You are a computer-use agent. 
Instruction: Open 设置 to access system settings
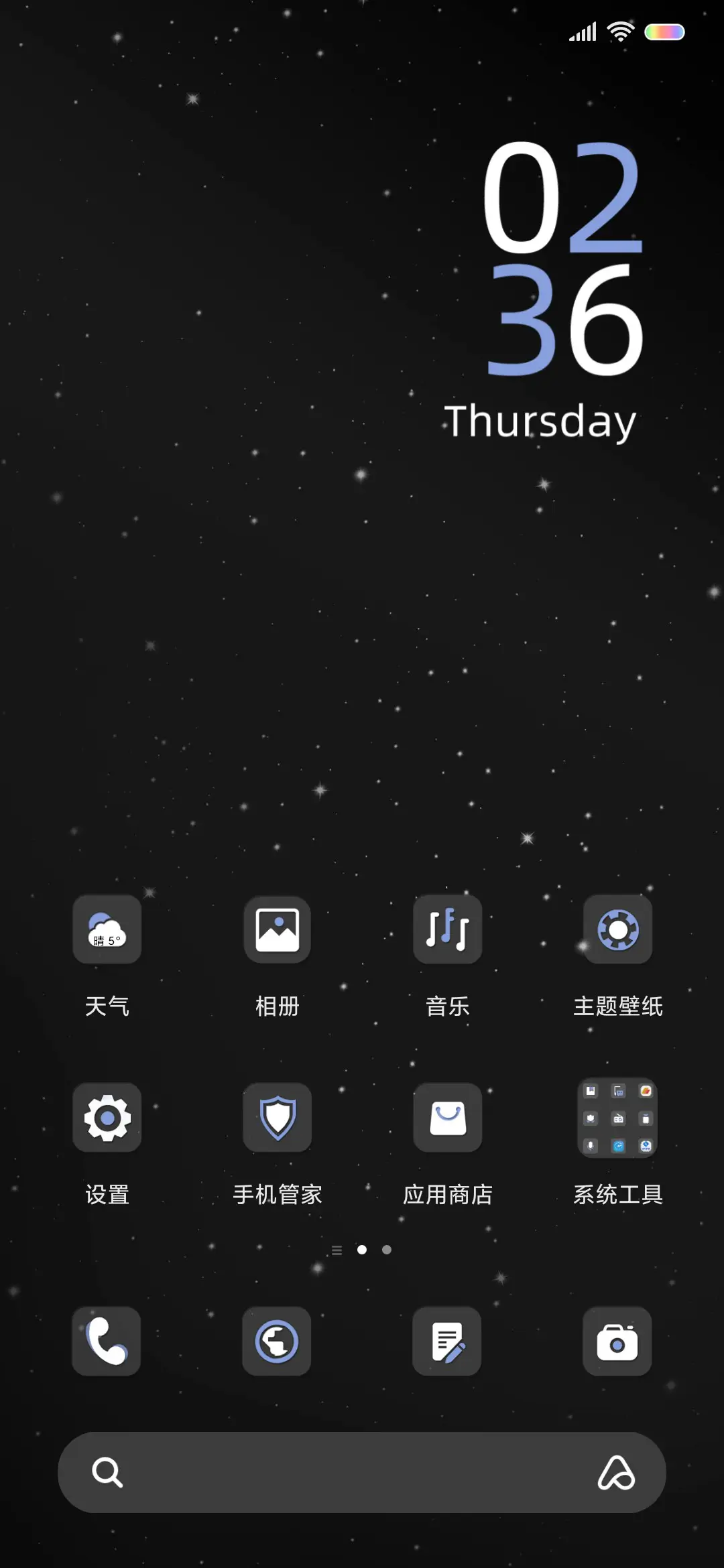[107, 1118]
